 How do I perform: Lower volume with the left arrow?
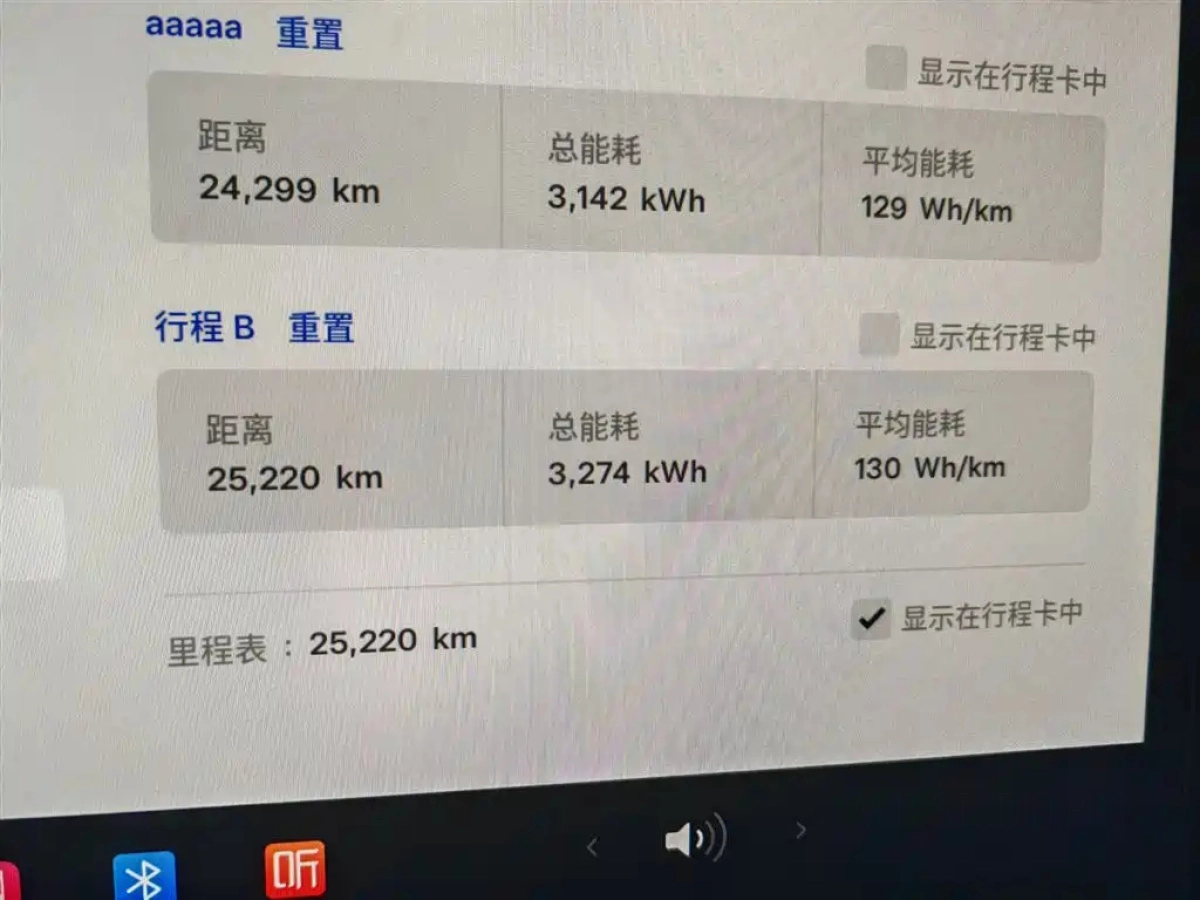[592, 848]
